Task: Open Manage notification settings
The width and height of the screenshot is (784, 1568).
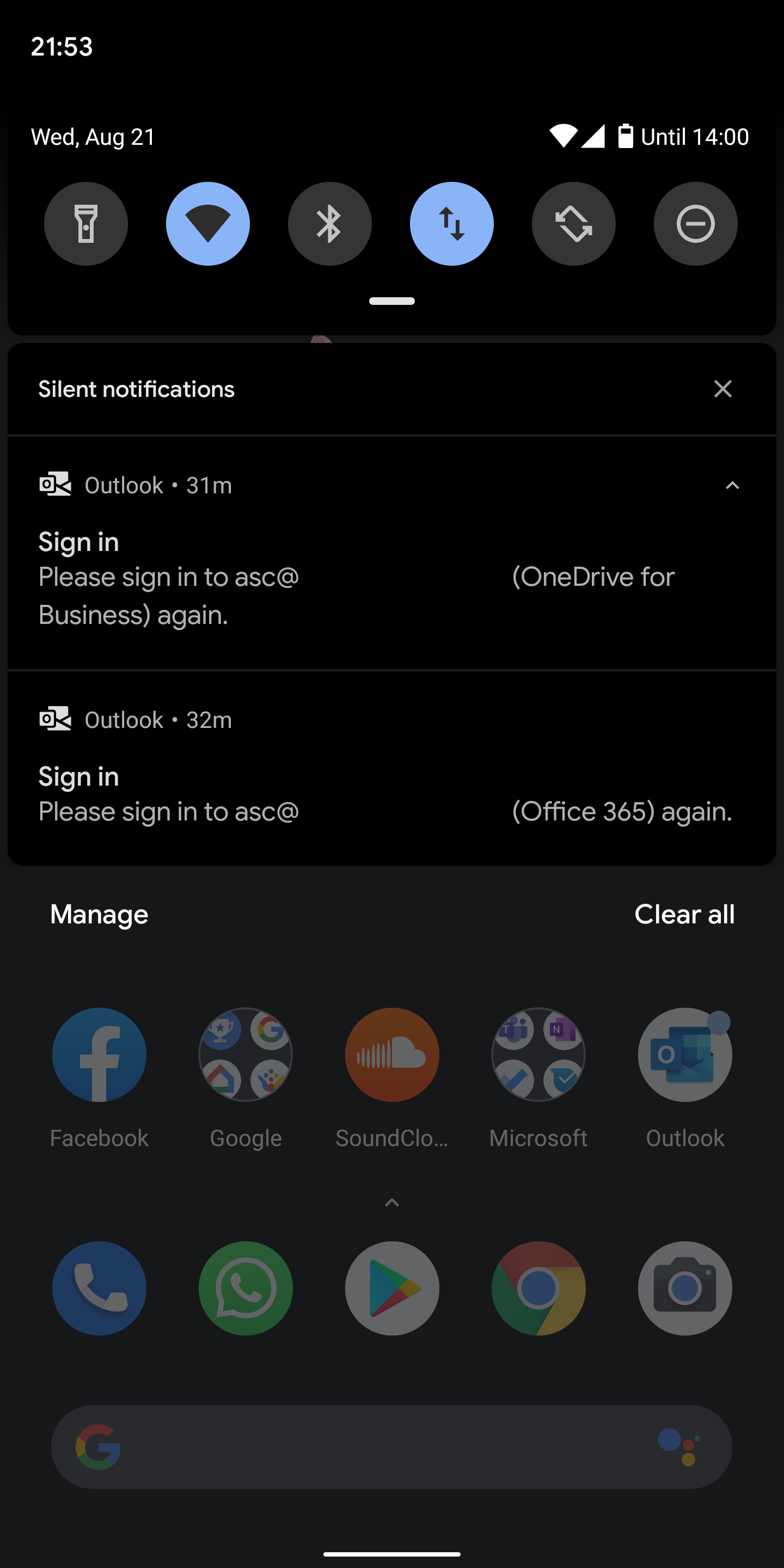Action: (99, 914)
